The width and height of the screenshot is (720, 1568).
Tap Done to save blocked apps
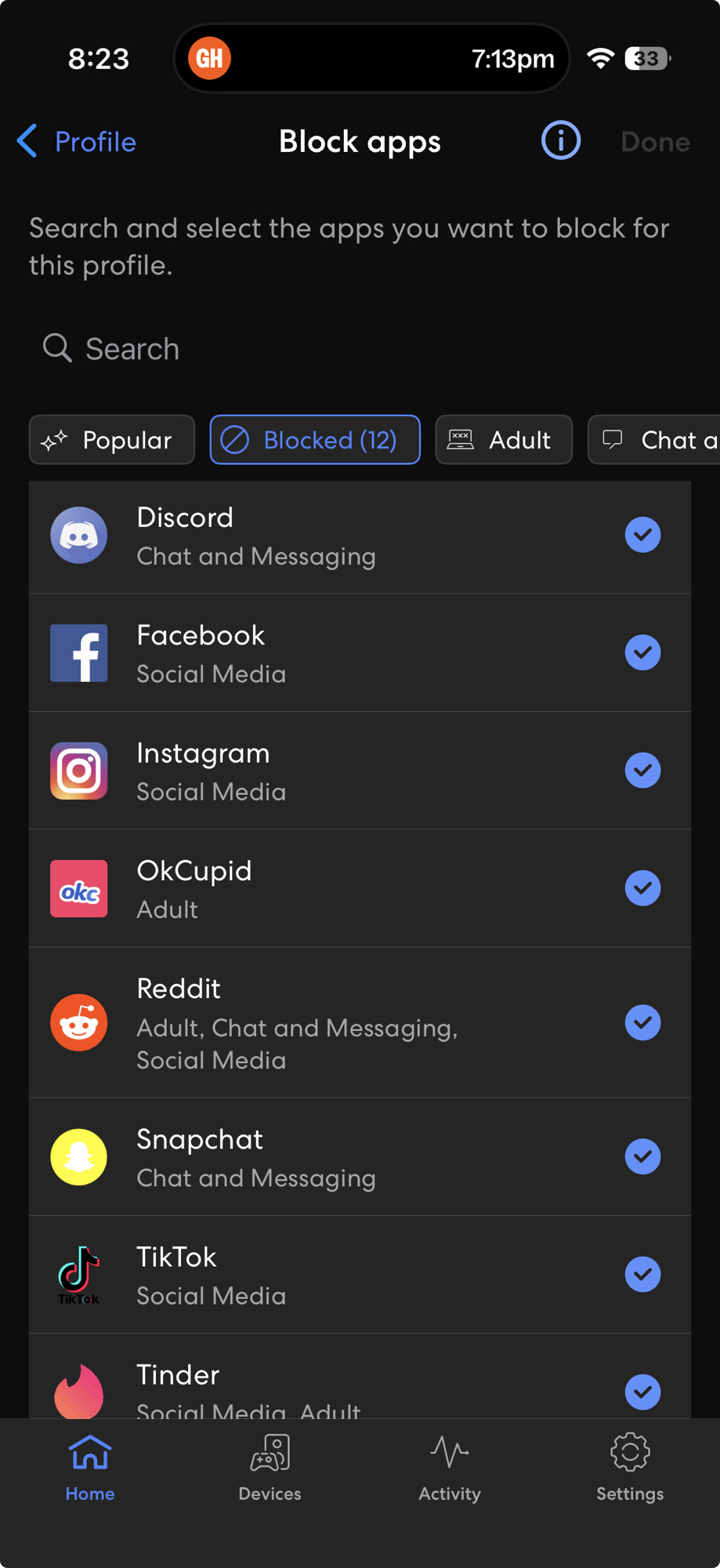[x=655, y=142]
